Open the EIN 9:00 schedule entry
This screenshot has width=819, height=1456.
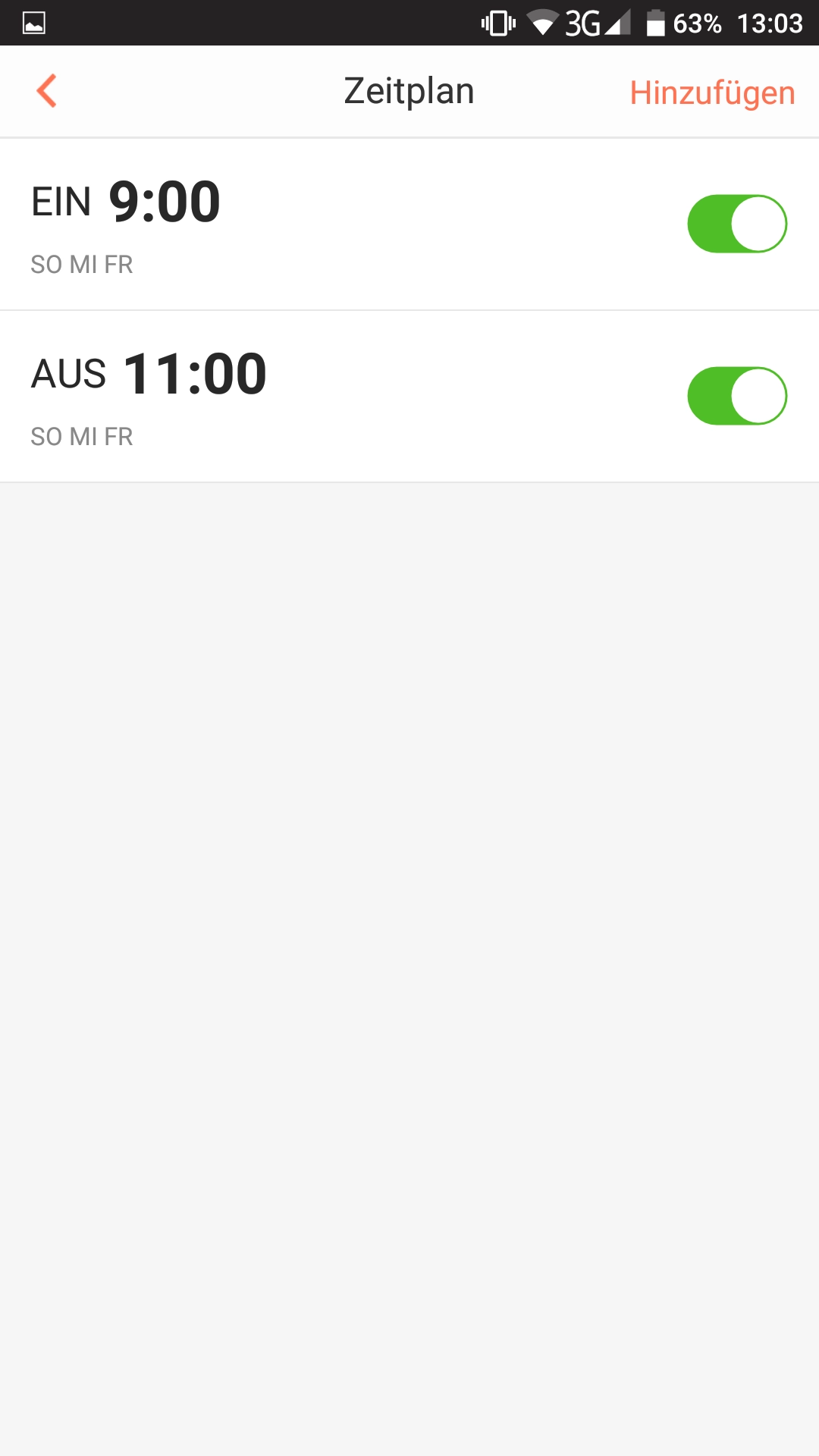[303, 224]
